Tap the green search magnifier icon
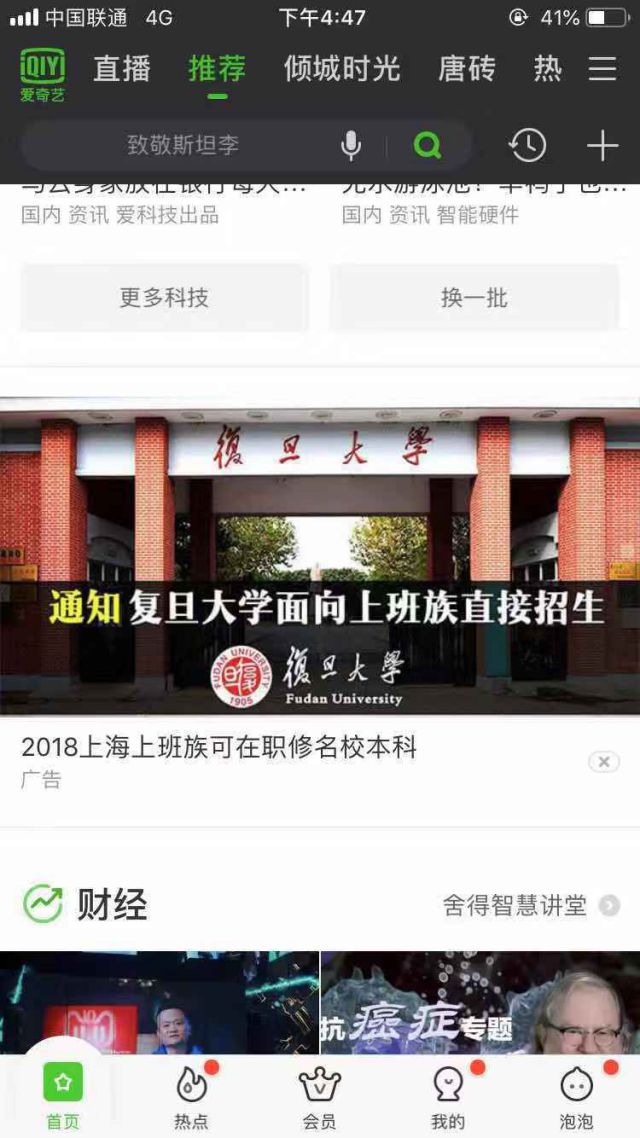 click(x=427, y=146)
